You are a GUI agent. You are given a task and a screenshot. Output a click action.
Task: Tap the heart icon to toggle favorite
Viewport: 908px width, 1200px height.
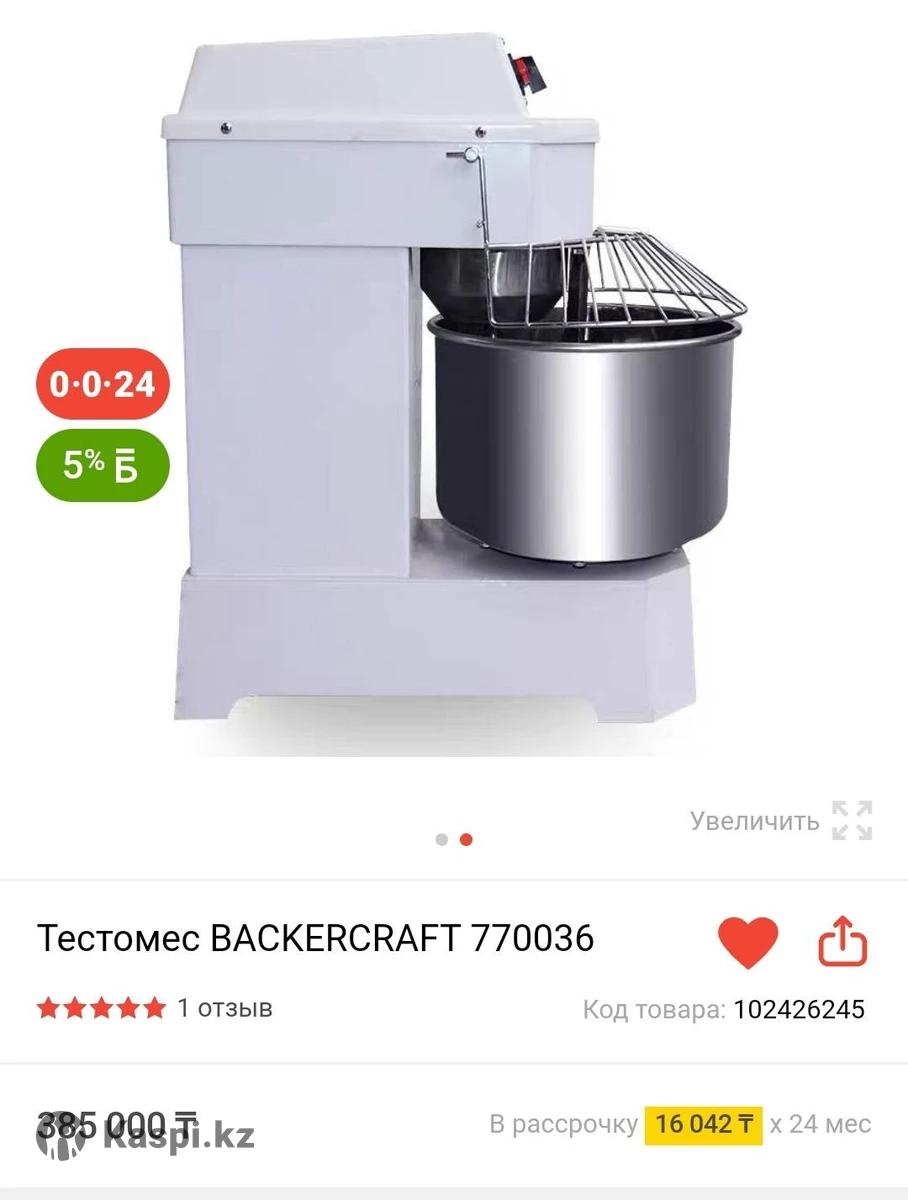747,942
